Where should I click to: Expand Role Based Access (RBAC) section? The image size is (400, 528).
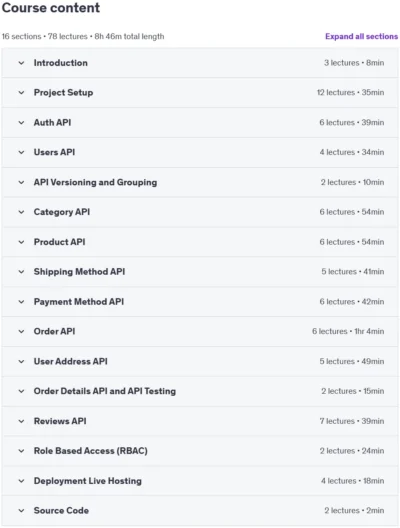tap(200, 451)
